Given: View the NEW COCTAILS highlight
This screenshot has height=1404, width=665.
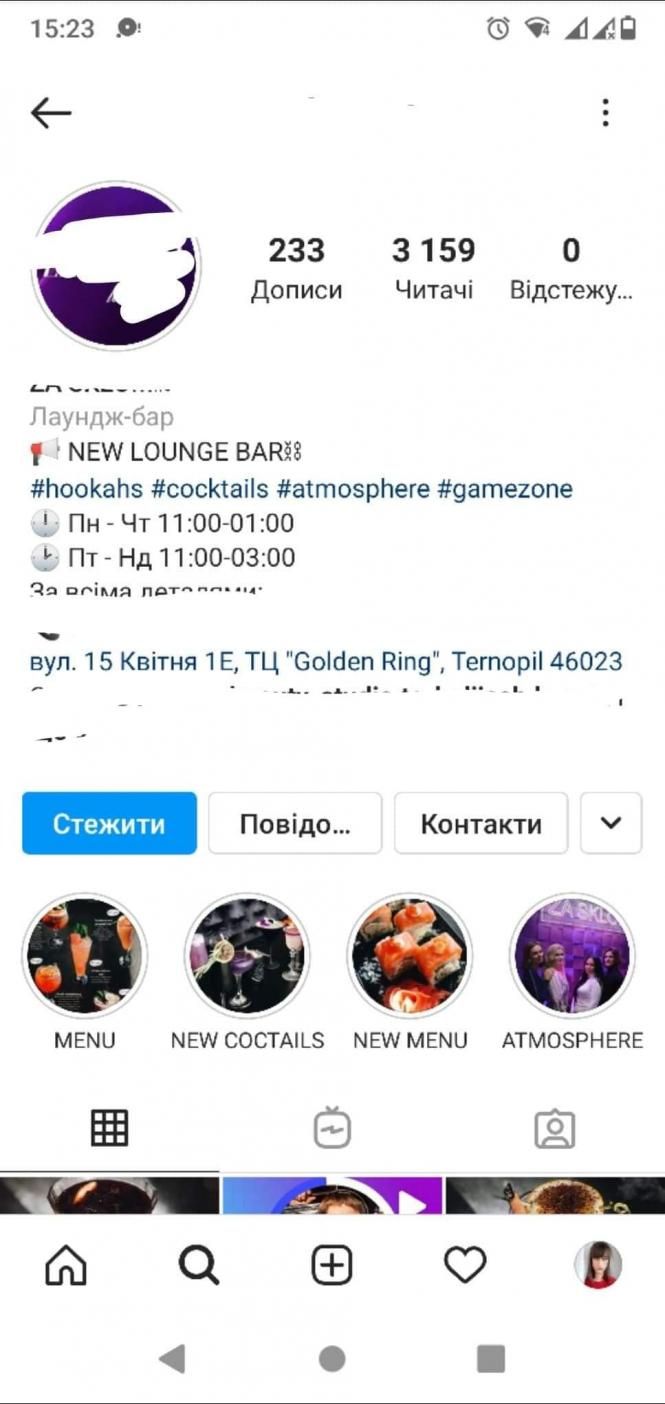Looking at the screenshot, I should click(247, 956).
